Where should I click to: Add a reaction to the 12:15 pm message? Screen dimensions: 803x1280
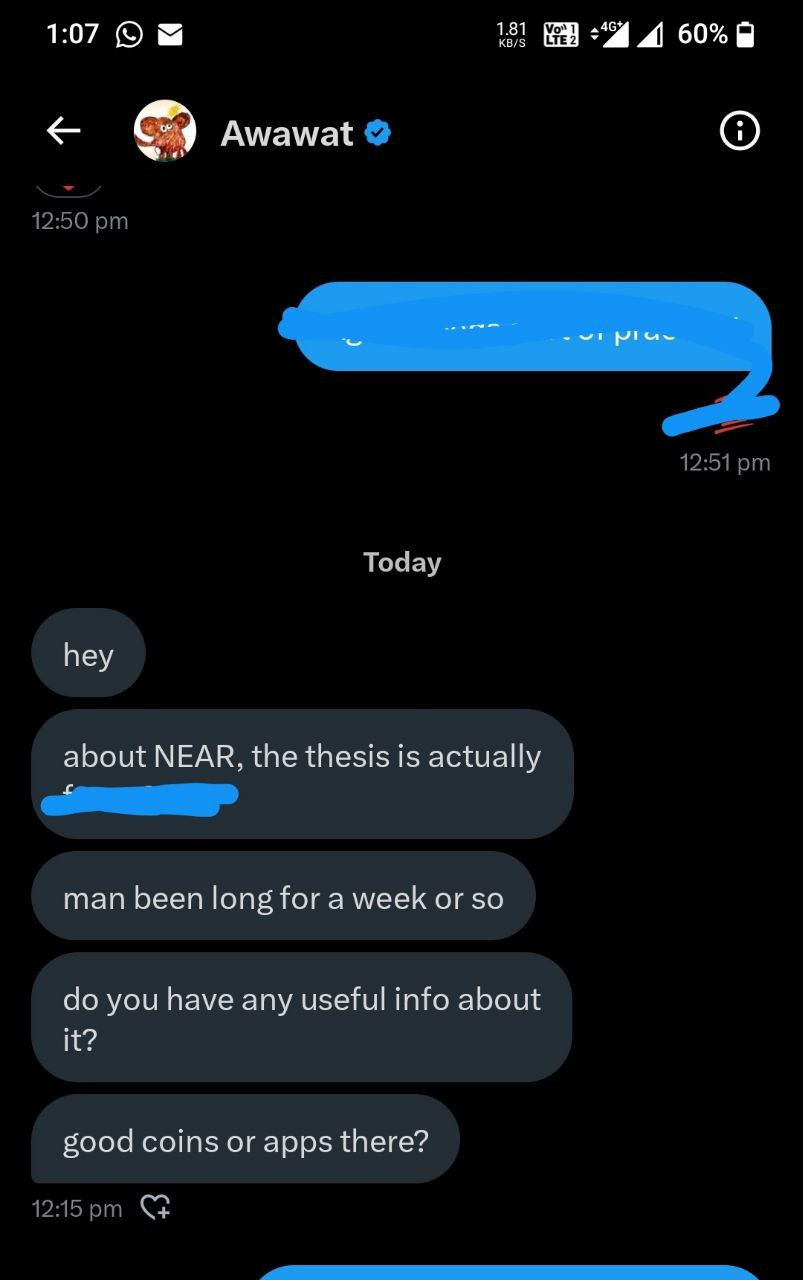tap(155, 1208)
